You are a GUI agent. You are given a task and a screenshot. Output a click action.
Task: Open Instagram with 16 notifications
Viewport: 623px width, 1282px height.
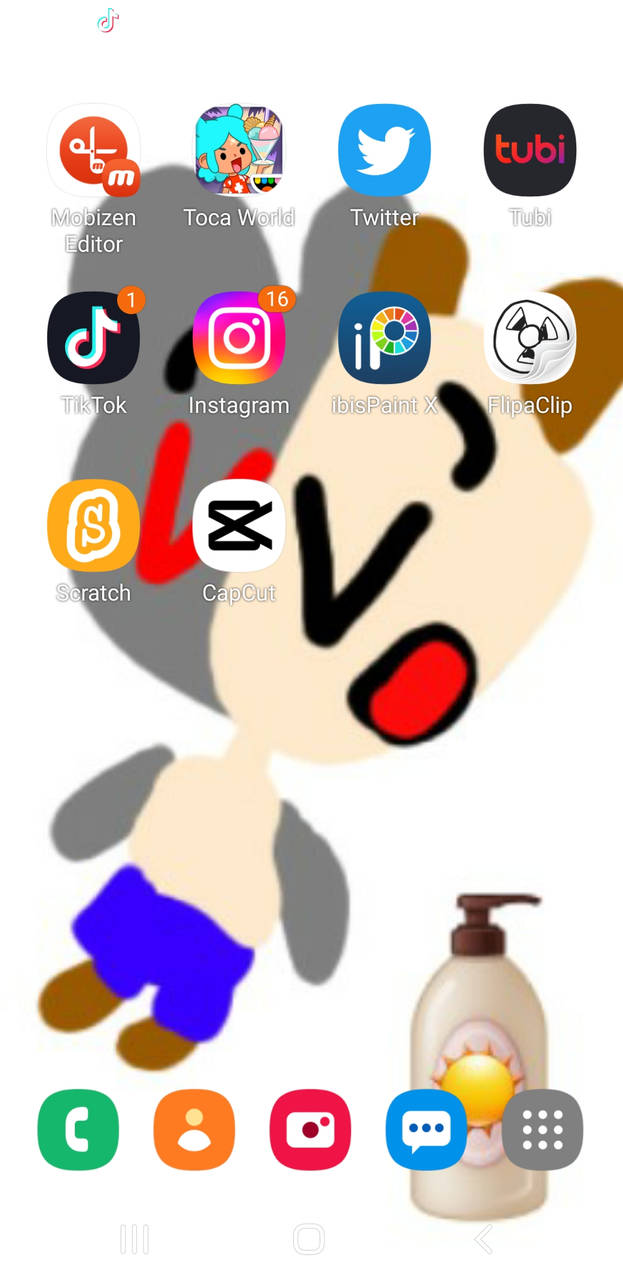(x=239, y=338)
